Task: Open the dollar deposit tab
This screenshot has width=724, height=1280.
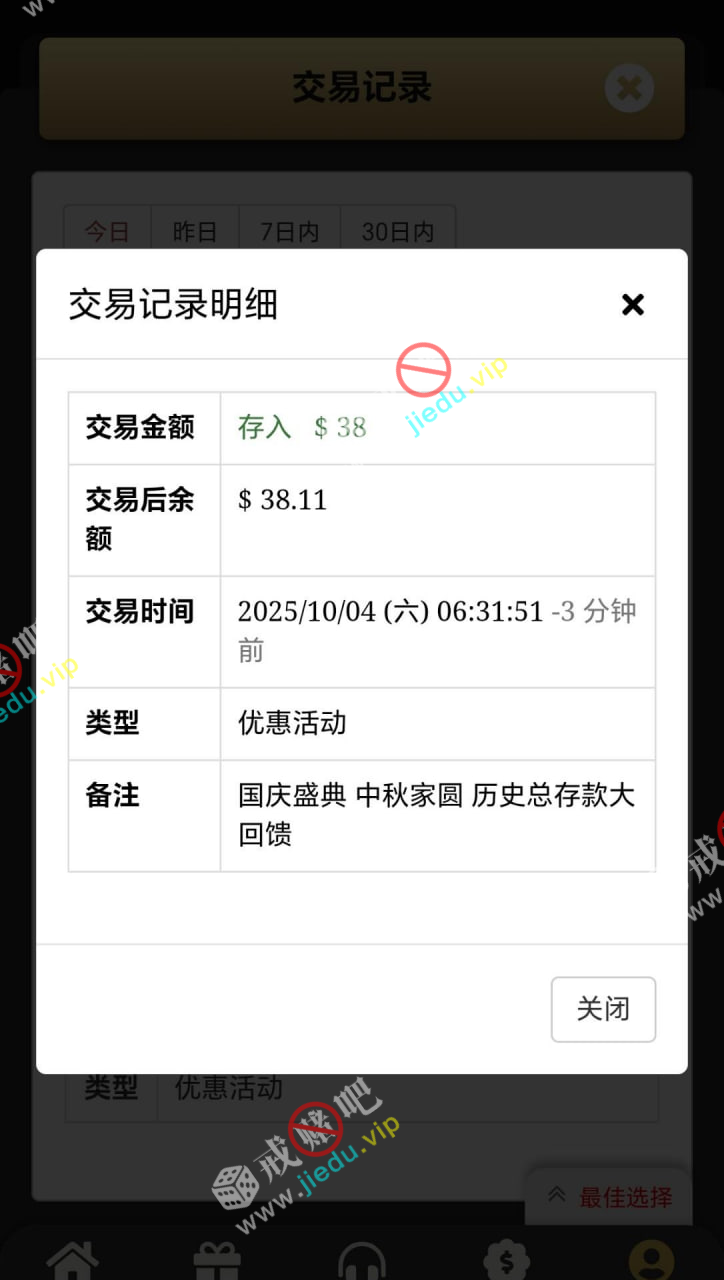Action: (506, 1260)
